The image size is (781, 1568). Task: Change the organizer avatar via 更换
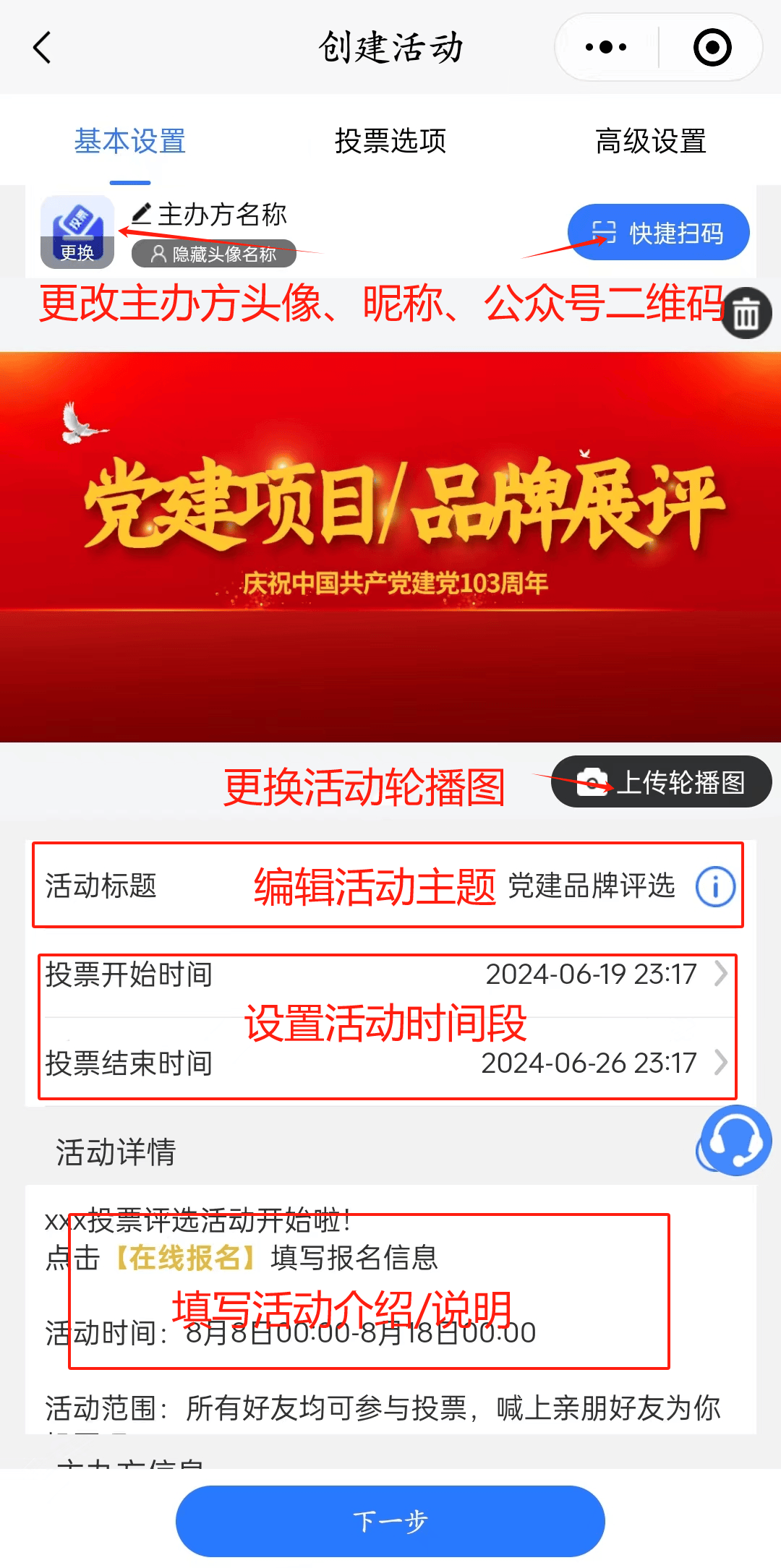[77, 232]
